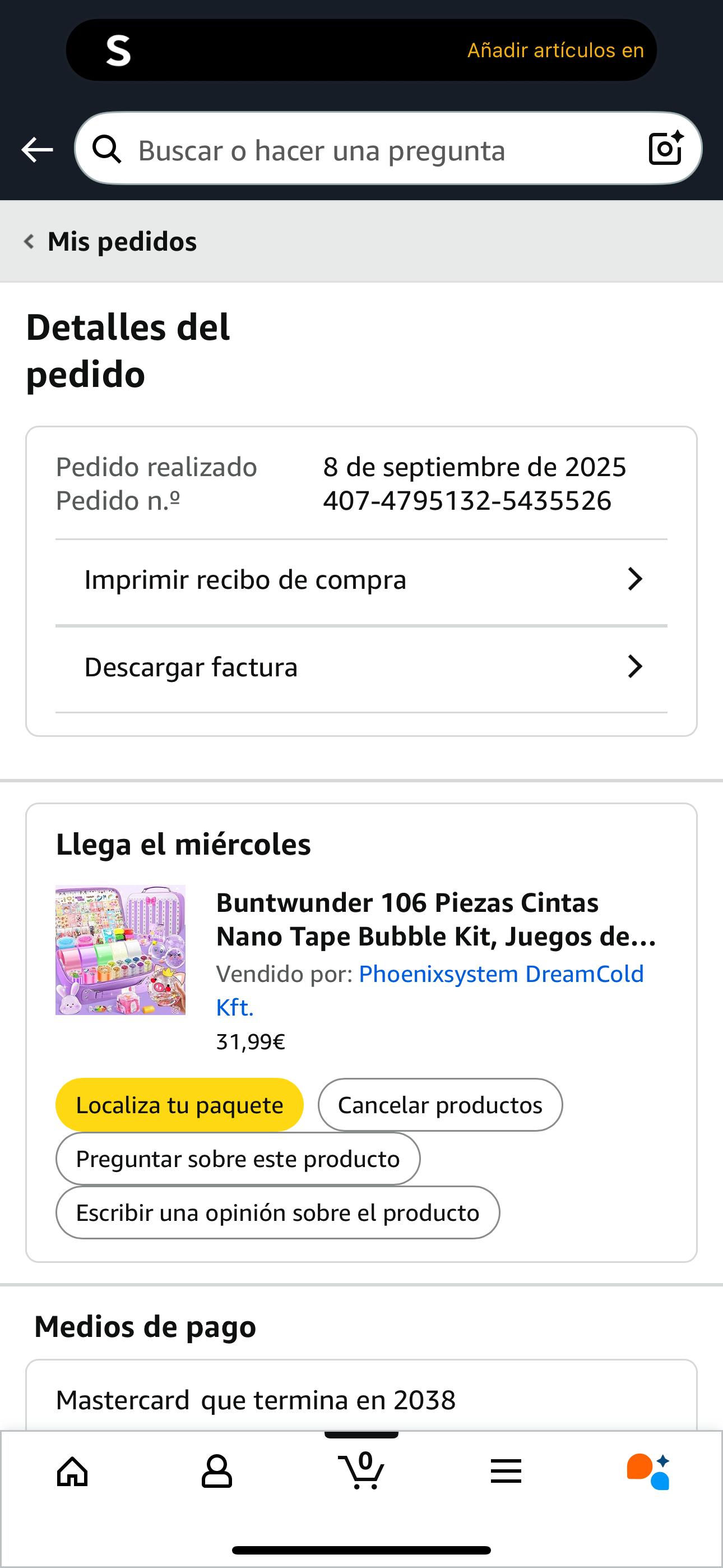Viewport: 723px width, 1568px height.
Task: Tap Añadir artículos en banner
Action: pos(555,50)
